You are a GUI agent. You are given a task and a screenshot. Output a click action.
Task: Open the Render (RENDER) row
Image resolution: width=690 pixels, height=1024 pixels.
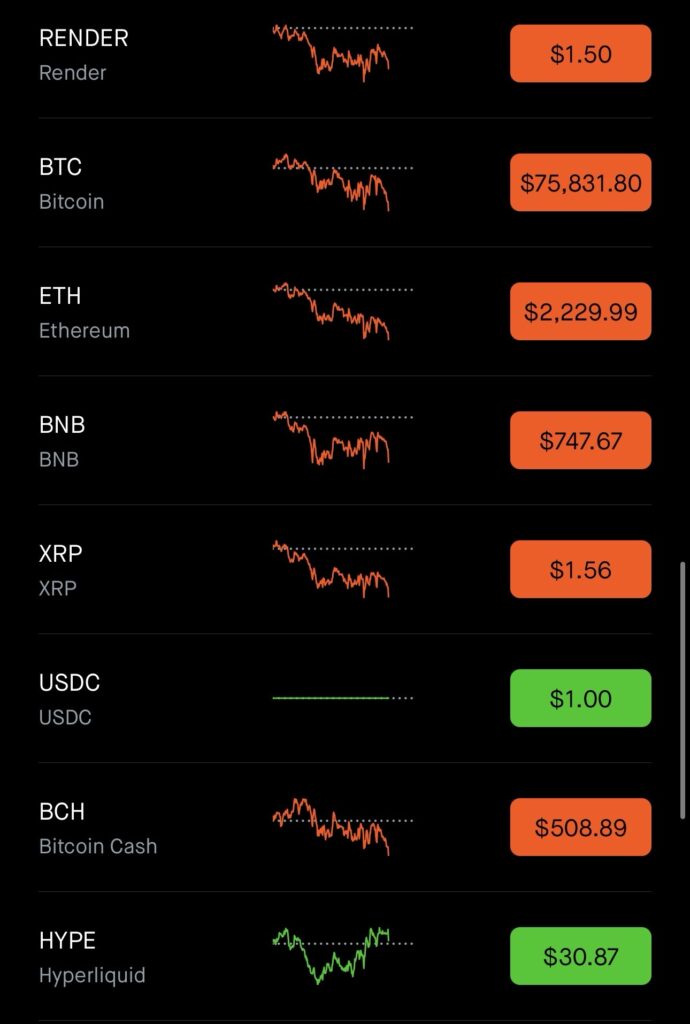click(85, 54)
